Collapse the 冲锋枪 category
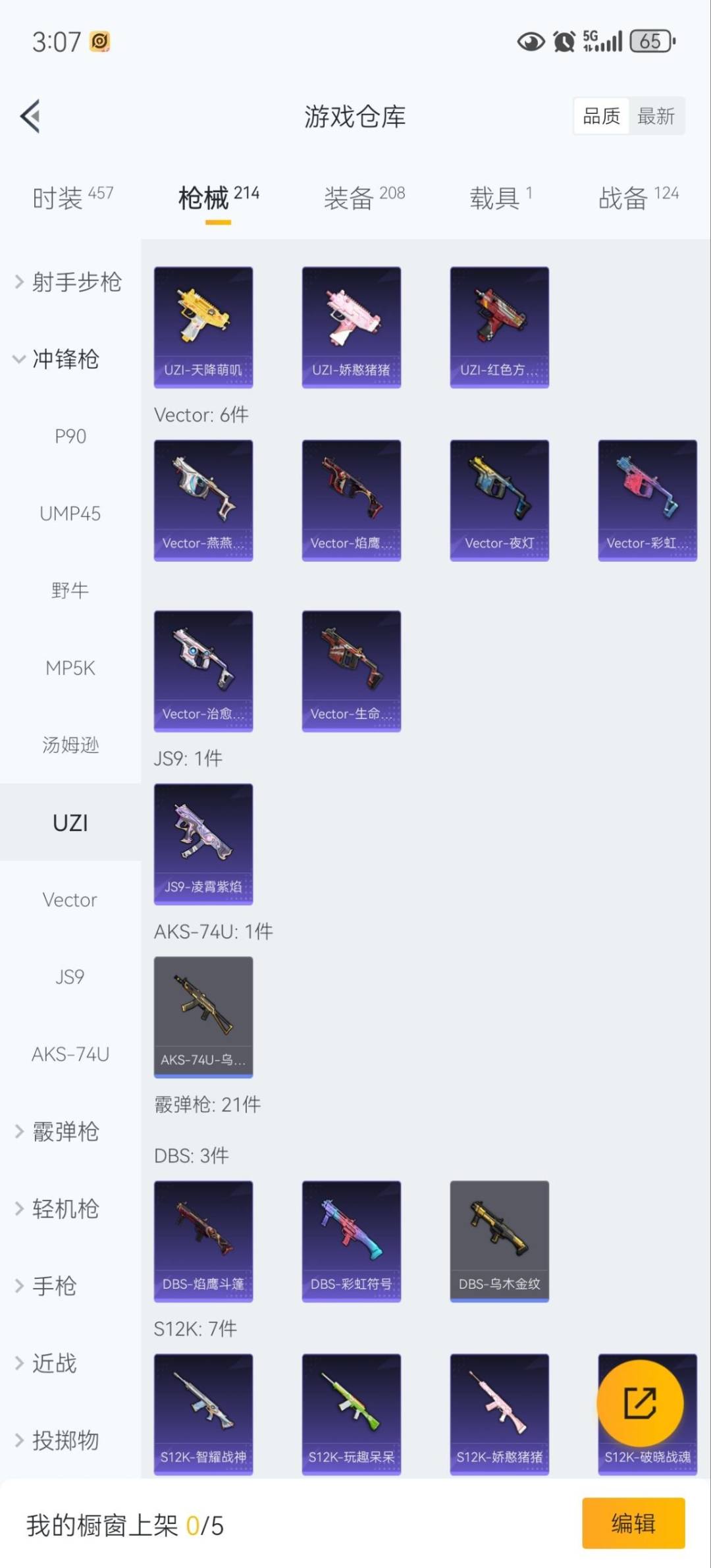The width and height of the screenshot is (711, 1568). (x=65, y=360)
